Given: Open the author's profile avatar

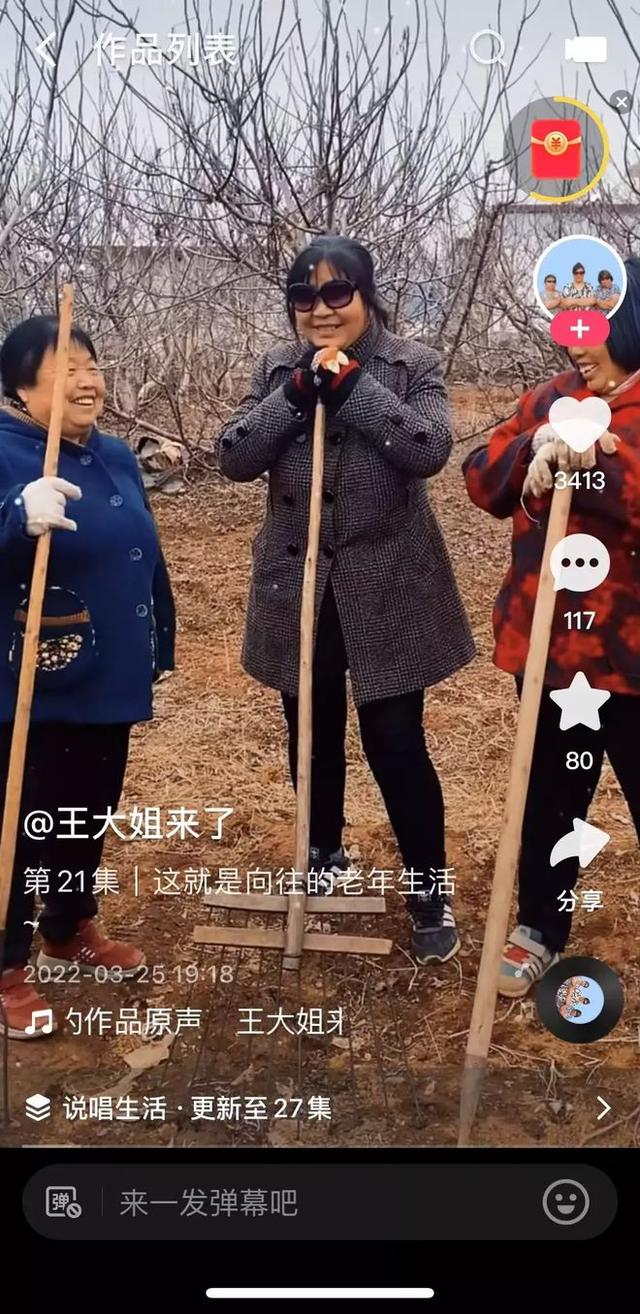Looking at the screenshot, I should 579,278.
